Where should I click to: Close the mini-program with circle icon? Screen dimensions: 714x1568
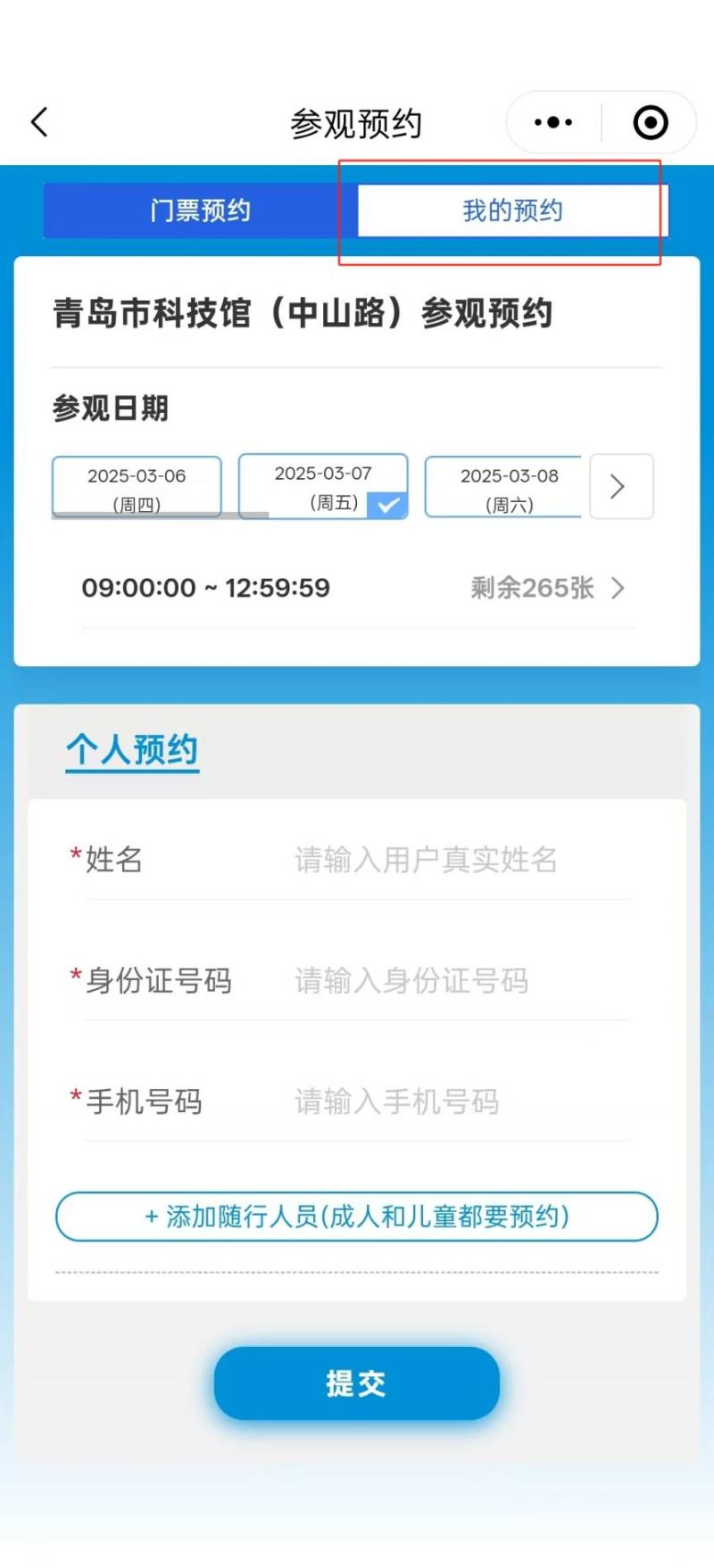click(x=651, y=122)
